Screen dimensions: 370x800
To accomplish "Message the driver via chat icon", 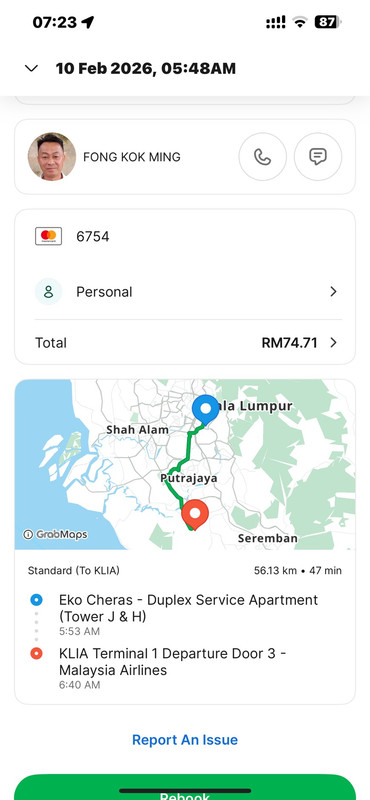I will (318, 157).
